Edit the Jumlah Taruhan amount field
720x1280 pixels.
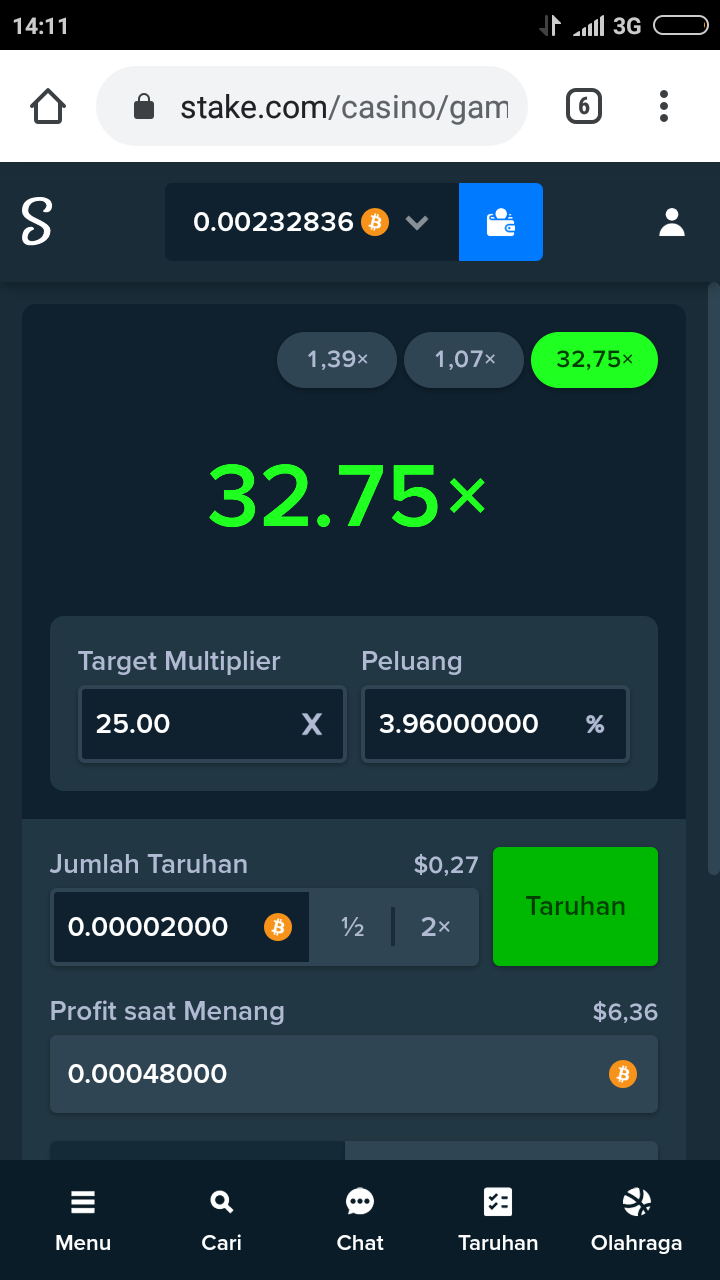(x=160, y=927)
